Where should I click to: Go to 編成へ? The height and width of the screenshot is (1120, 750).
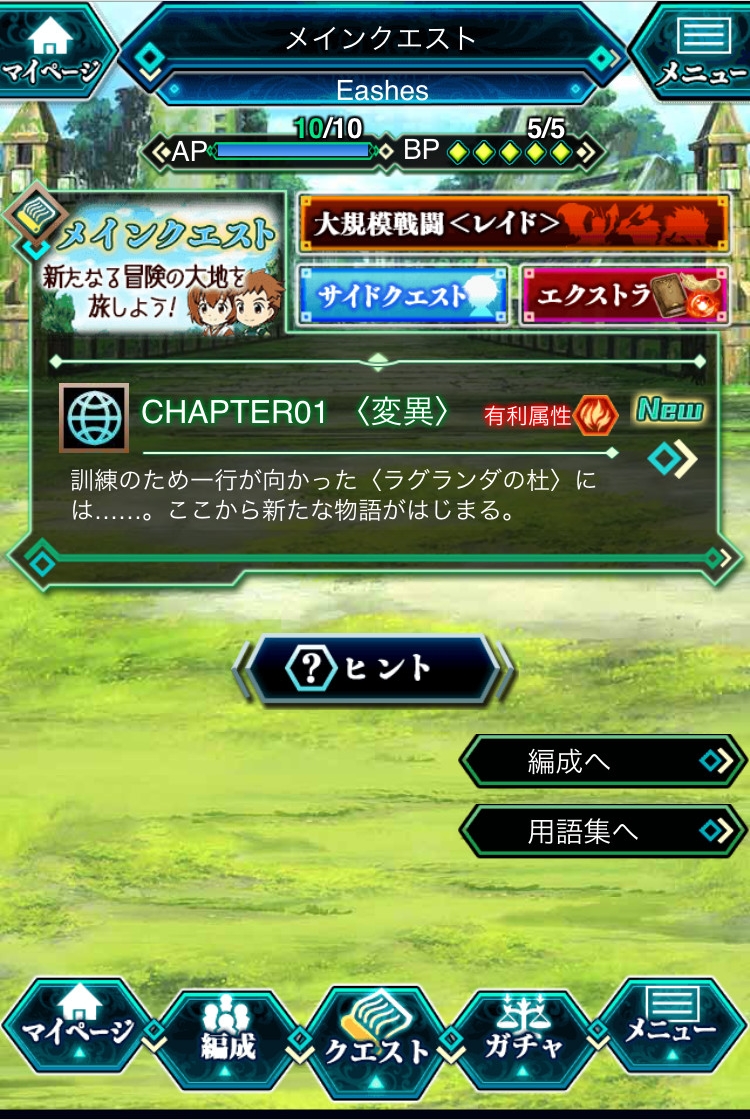tap(603, 762)
